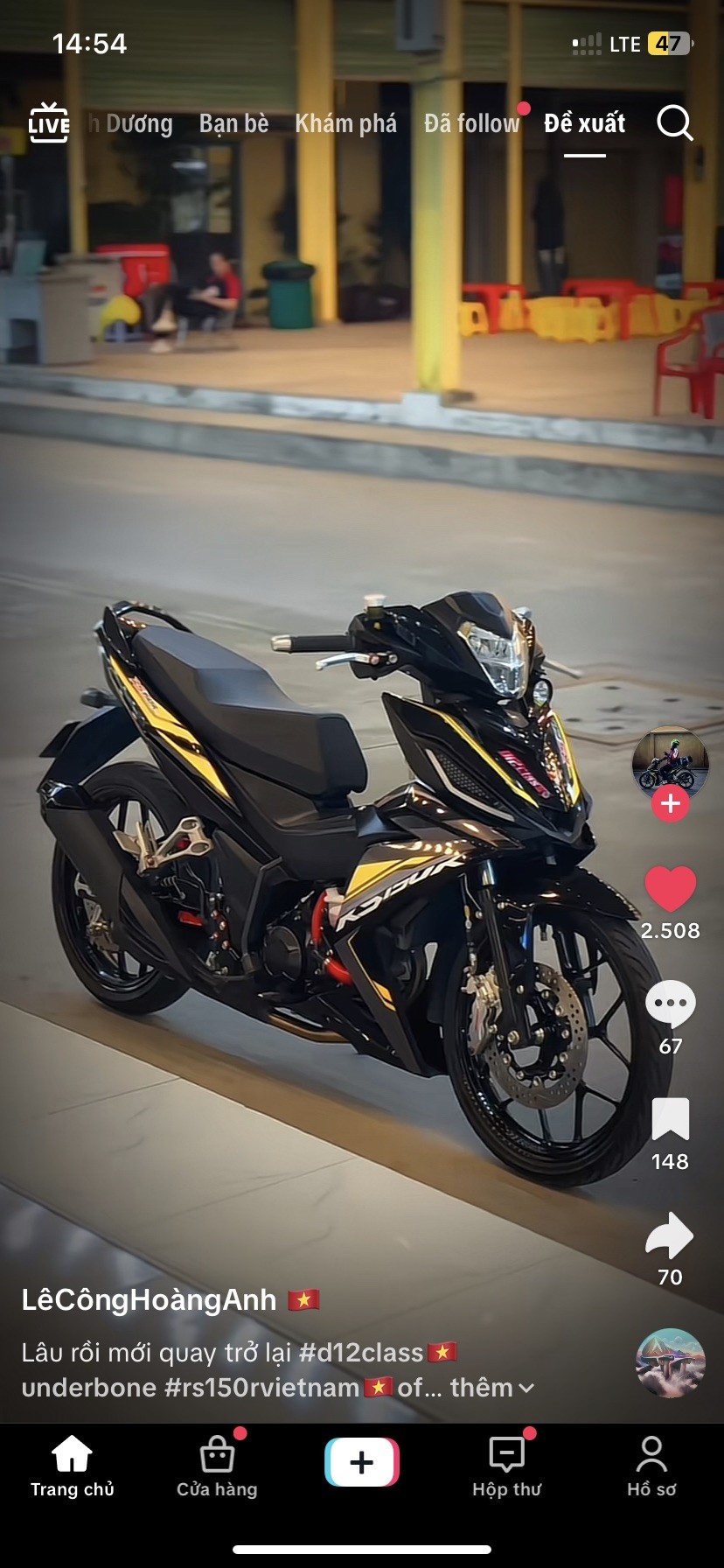
Task: Create a new video with the plus button
Action: (x=362, y=1462)
